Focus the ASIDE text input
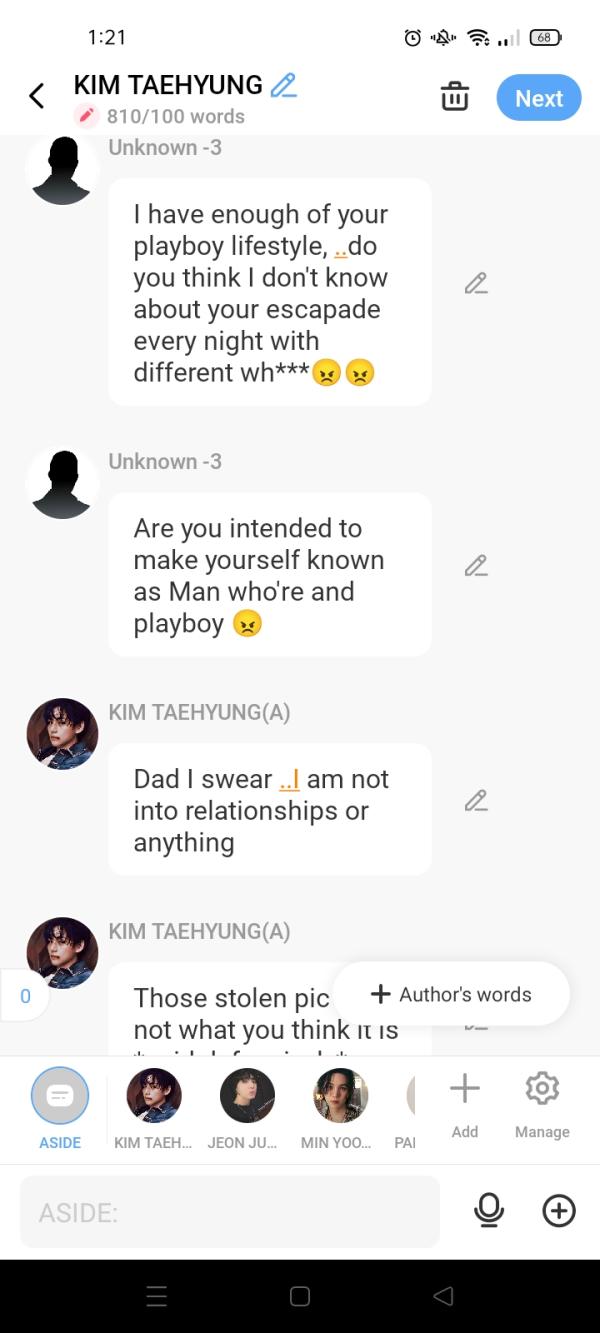600x1333 pixels. 230,1212
